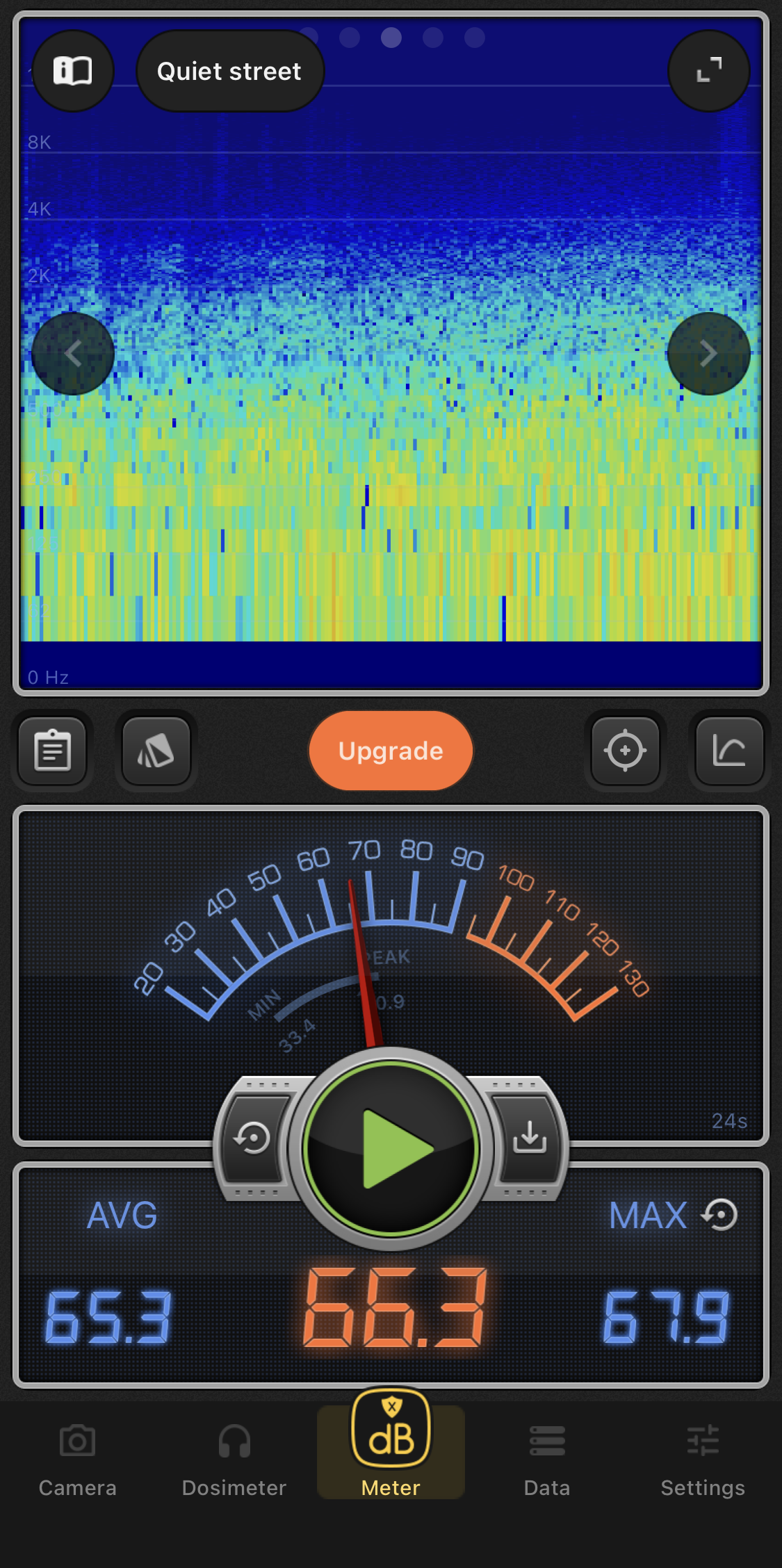782x1568 pixels.
Task: Open the calibration target icon
Action: point(625,751)
